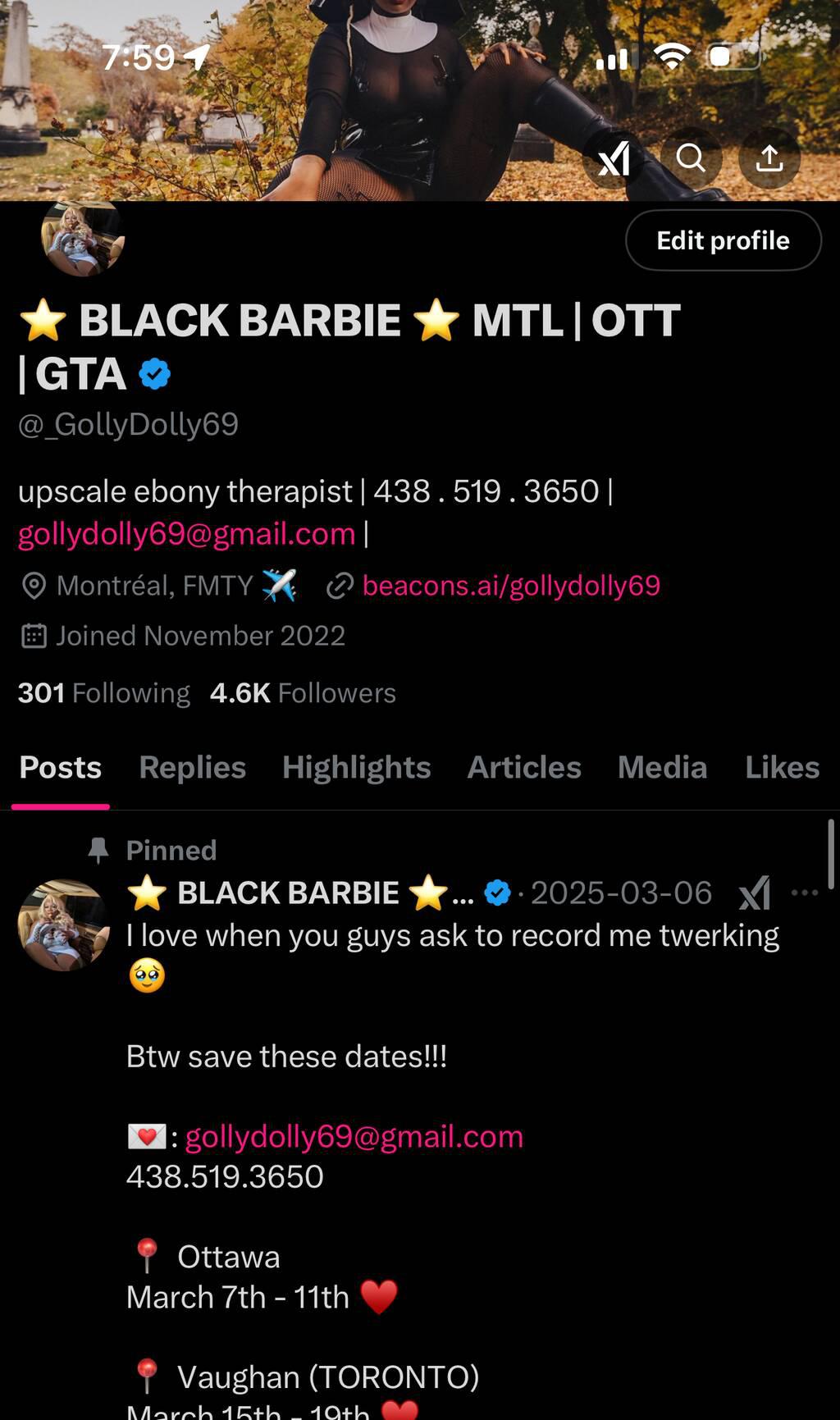Select the Posts tab
840x1420 pixels.
pyautogui.click(x=61, y=768)
